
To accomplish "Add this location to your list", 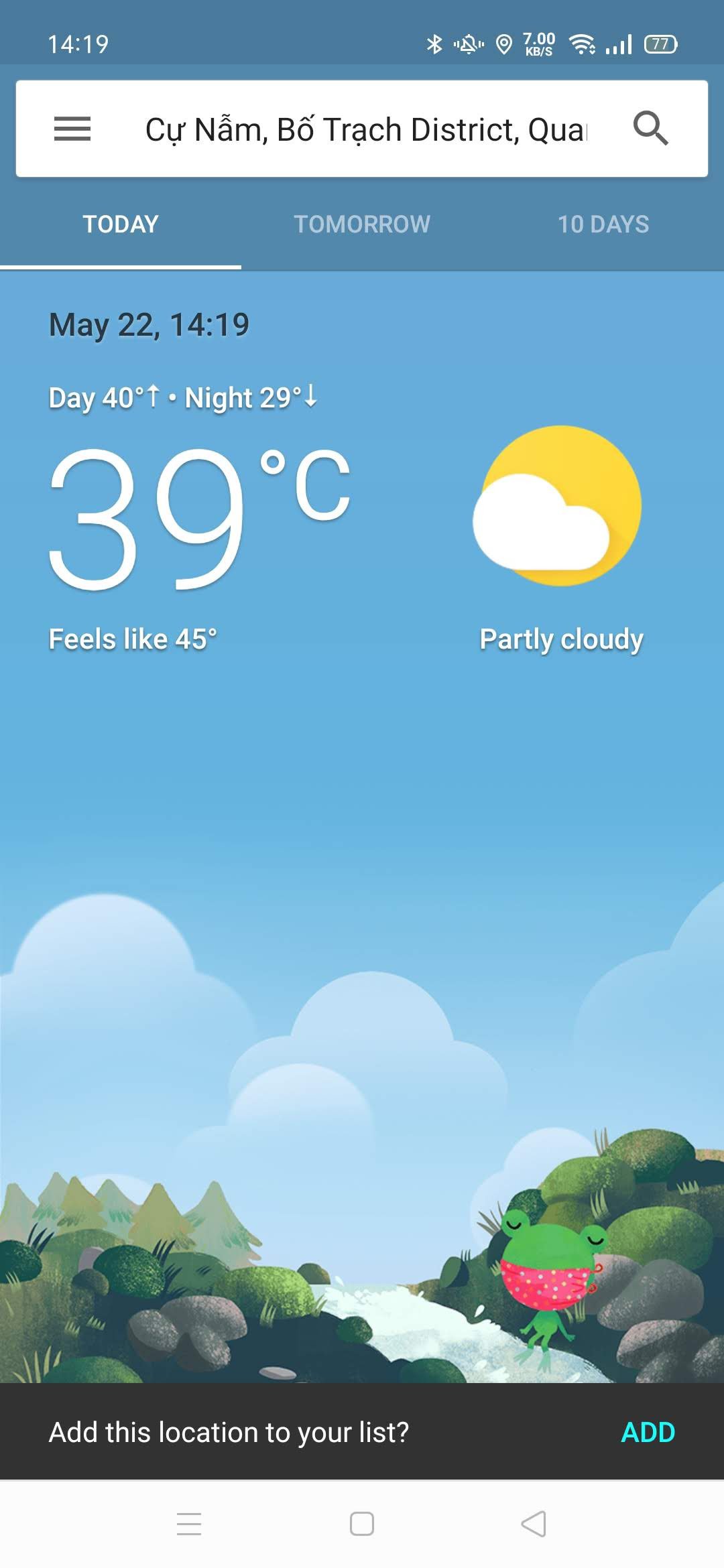I will click(x=648, y=1433).
